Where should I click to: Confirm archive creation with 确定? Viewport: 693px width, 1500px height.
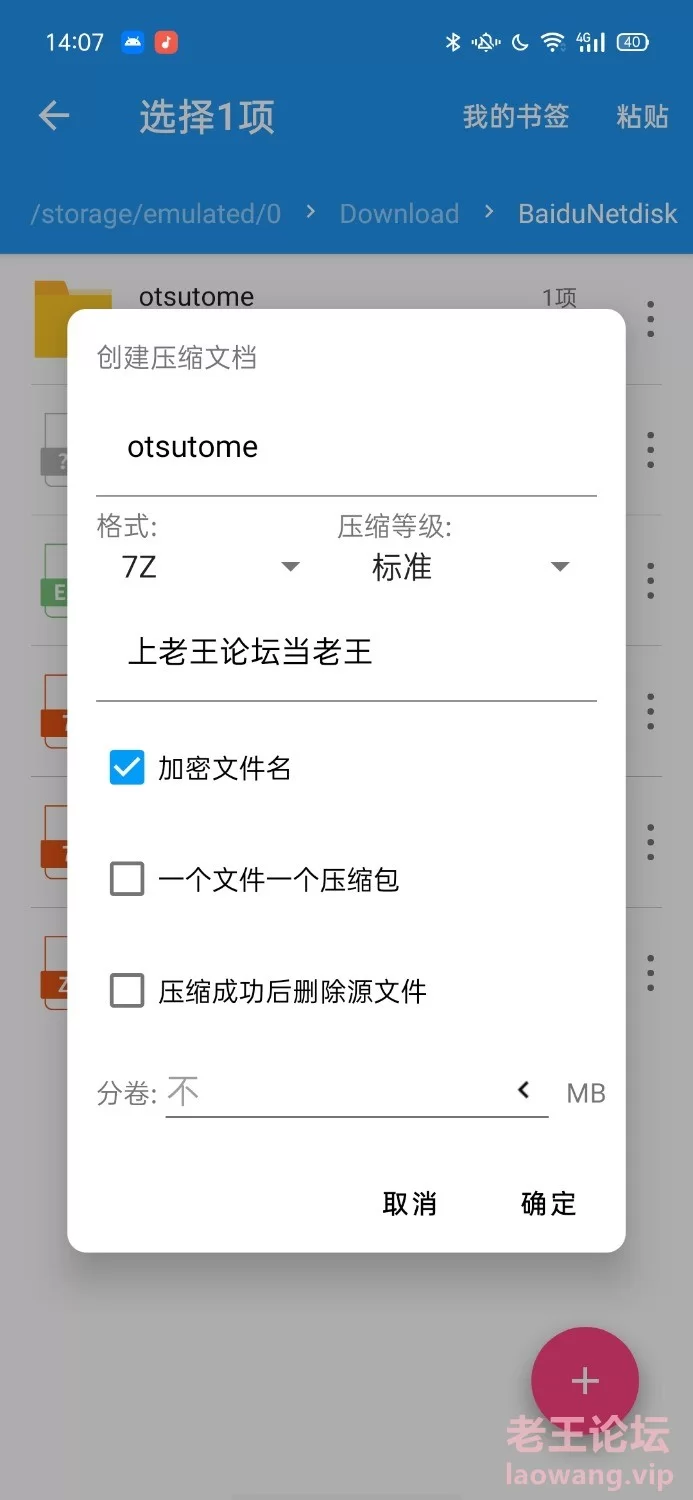coord(549,1204)
